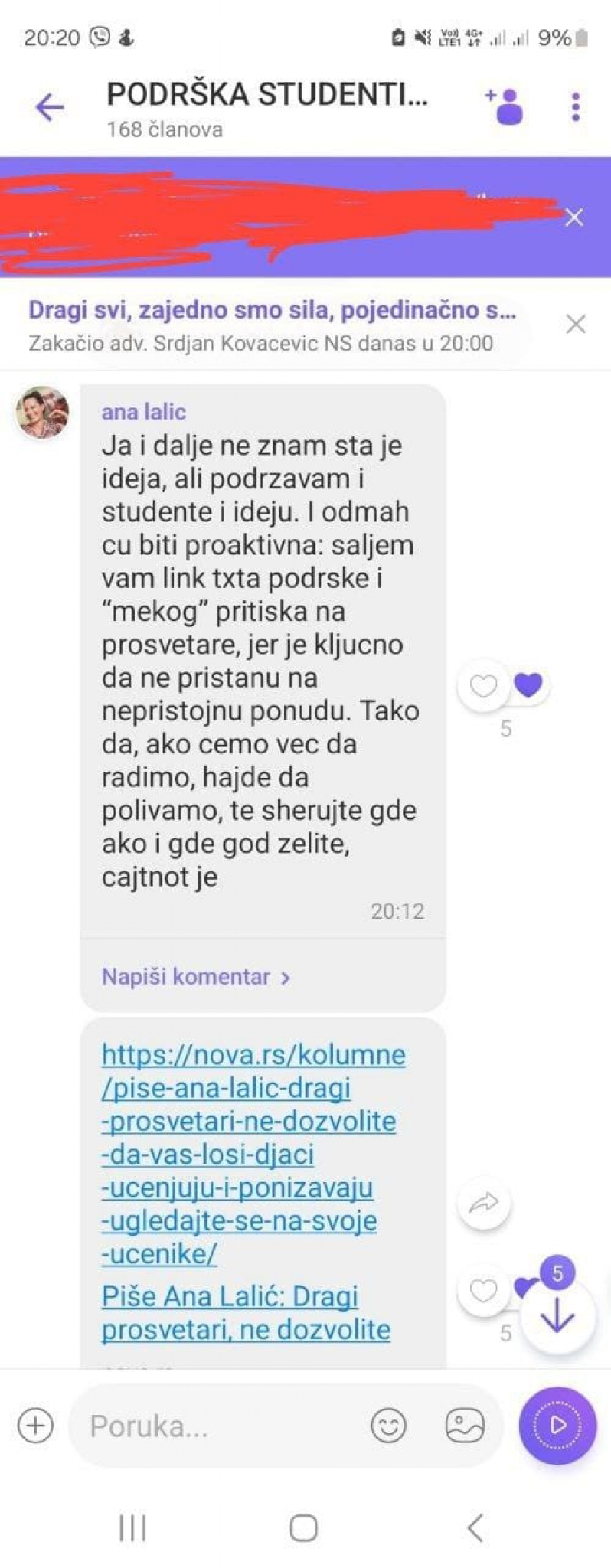Close the red scribbled banner image
611x1568 pixels.
pos(574,217)
